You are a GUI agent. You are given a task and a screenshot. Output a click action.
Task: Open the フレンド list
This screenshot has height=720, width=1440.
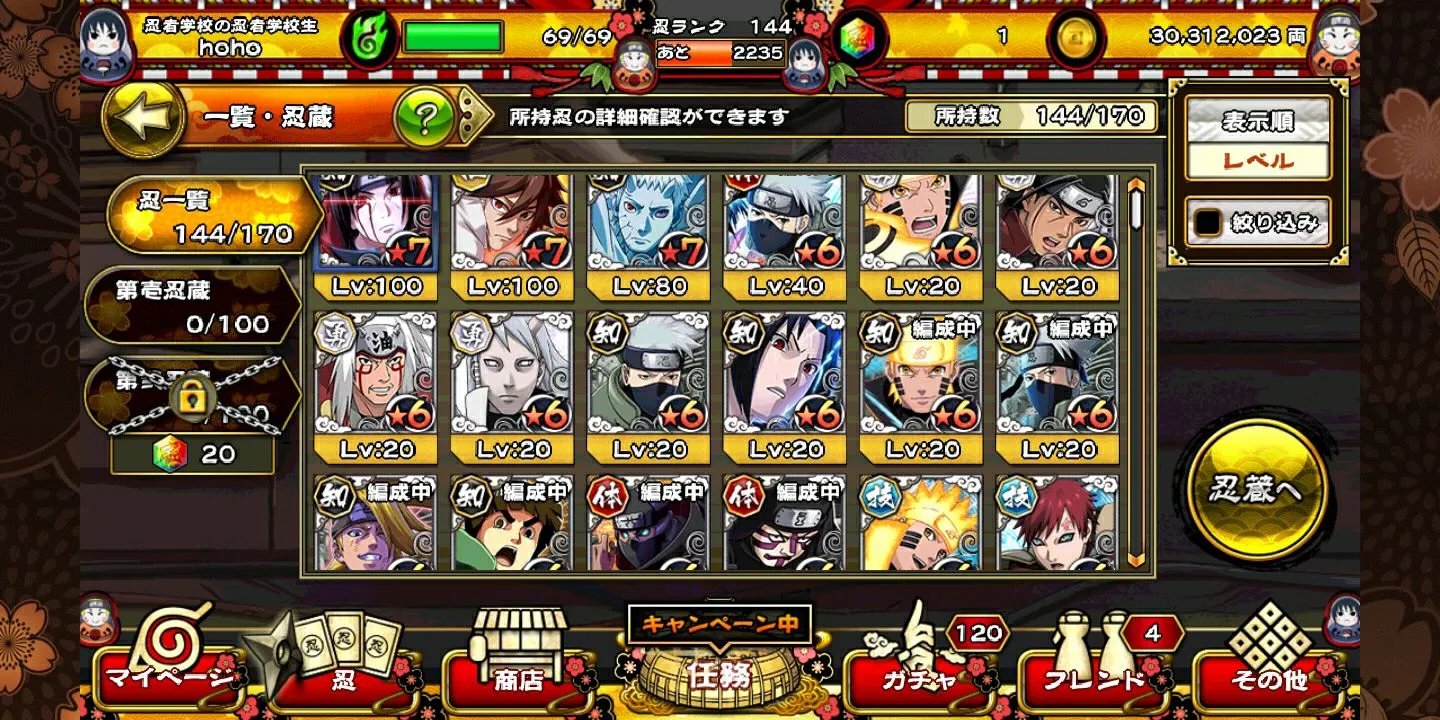point(1094,668)
